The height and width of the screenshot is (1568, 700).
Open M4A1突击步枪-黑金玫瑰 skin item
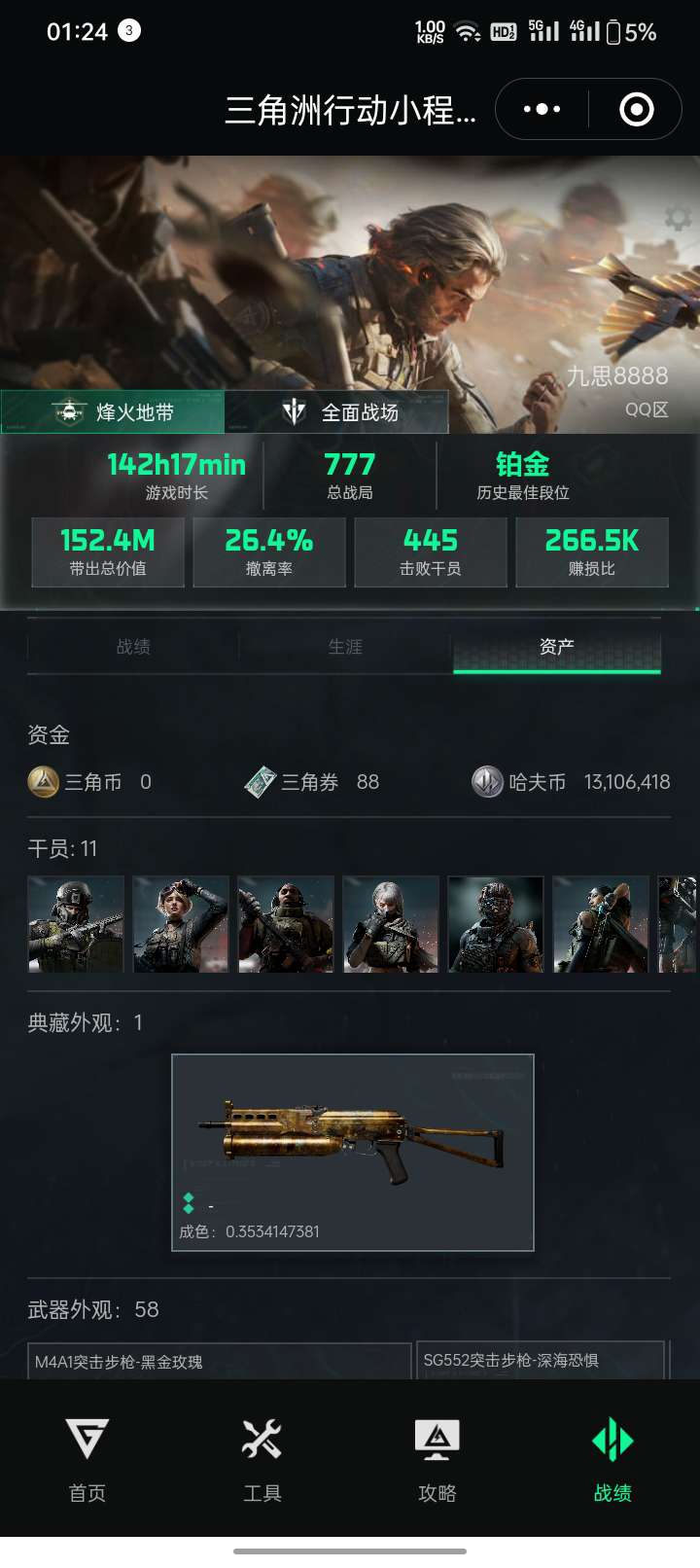(219, 1361)
